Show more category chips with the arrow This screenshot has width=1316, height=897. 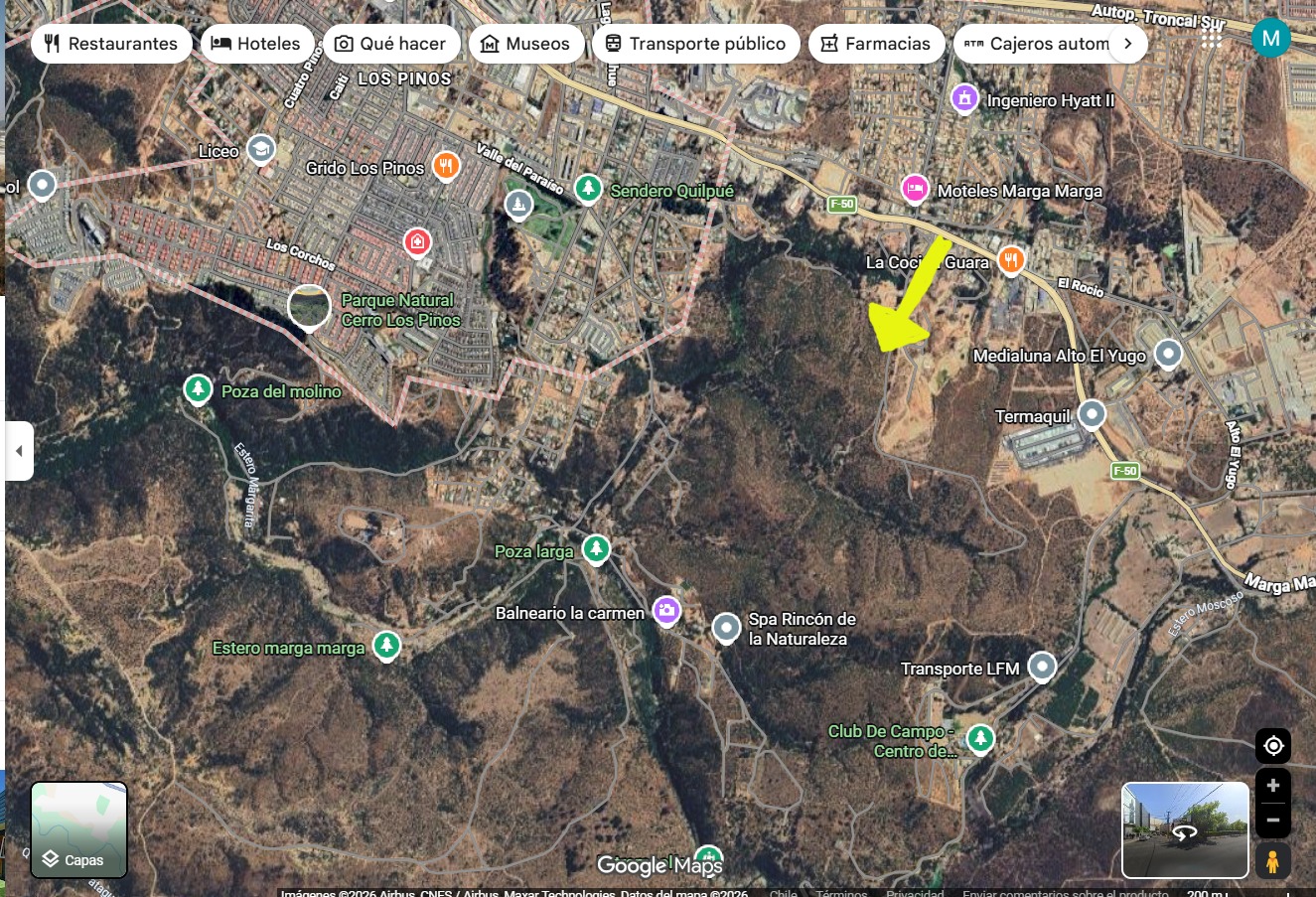click(1127, 44)
